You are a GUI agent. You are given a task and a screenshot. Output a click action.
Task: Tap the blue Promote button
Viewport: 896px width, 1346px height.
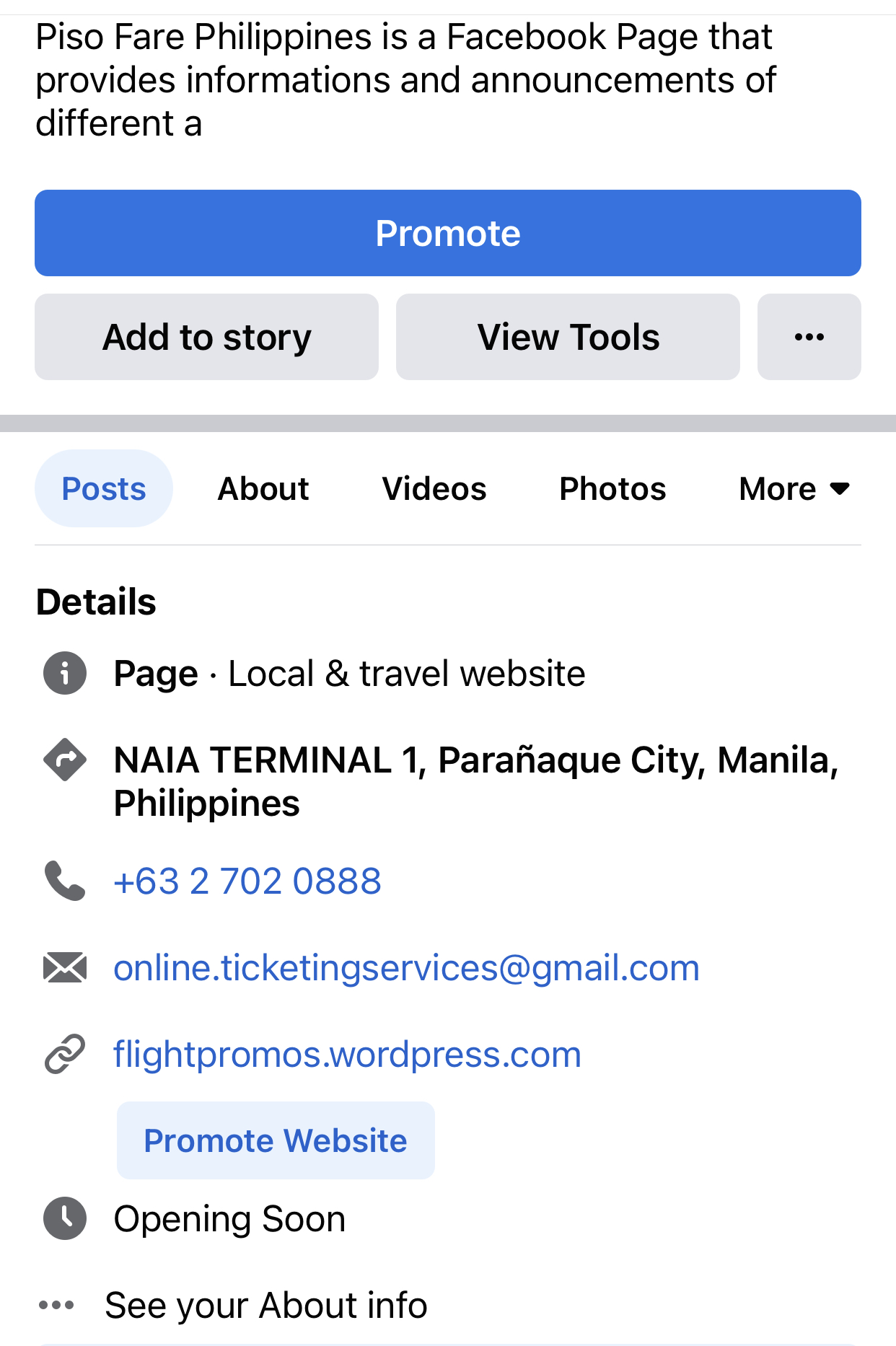click(447, 233)
